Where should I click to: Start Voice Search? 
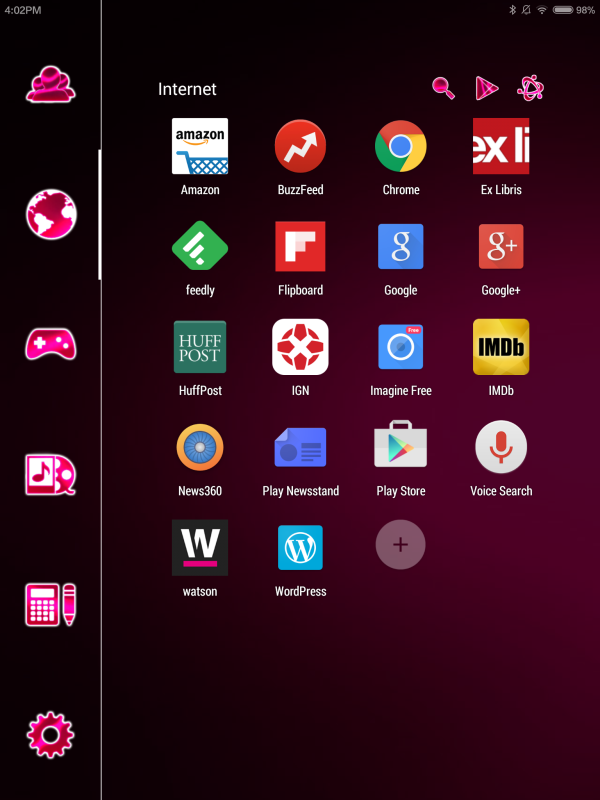tap(501, 447)
